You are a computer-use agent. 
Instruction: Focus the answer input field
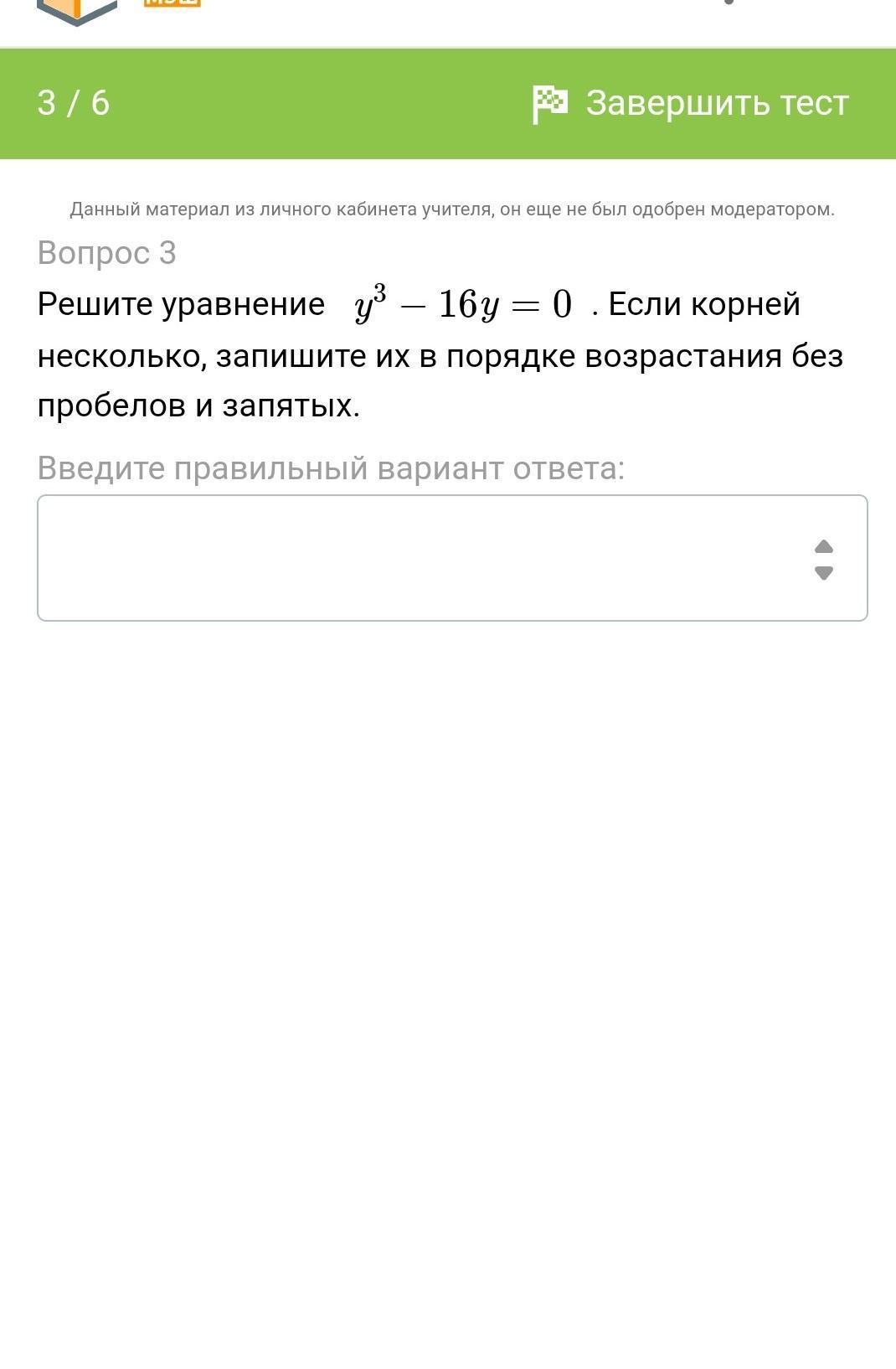[x=419, y=558]
